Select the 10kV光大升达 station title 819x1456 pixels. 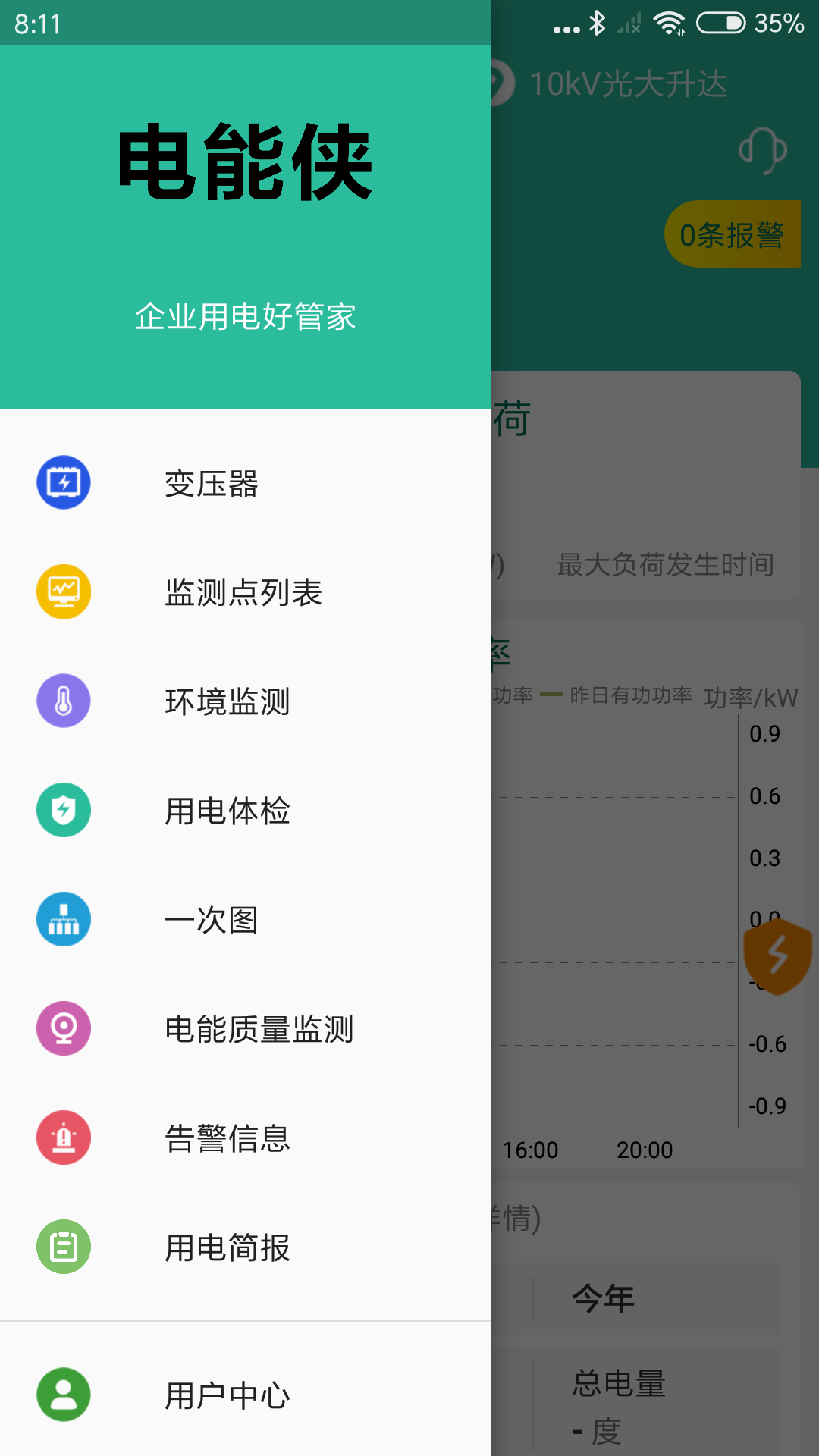point(627,83)
